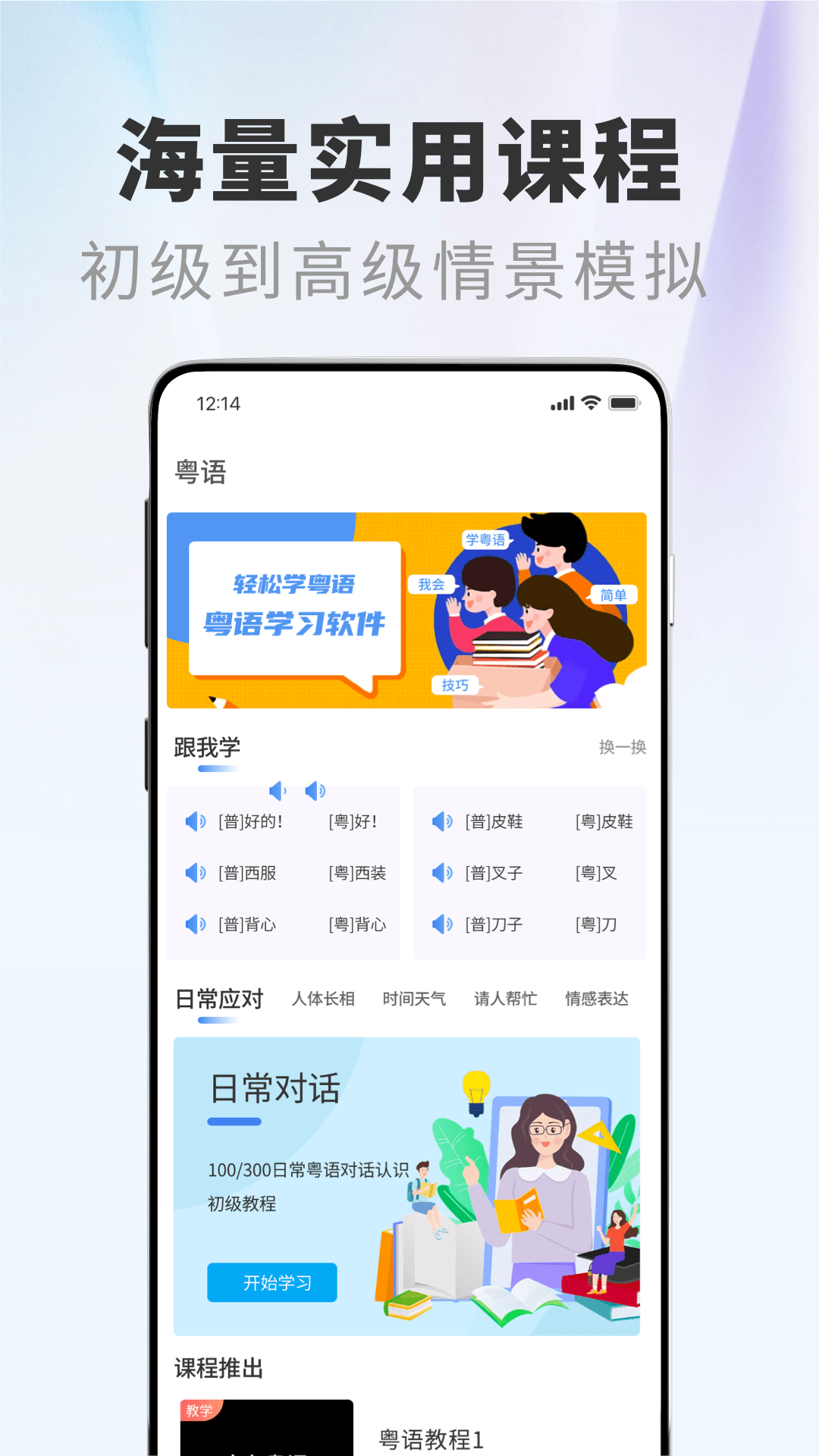Viewport: 819px width, 1456px height.
Task: Play Mandarin audio for 背心
Action: click(x=196, y=925)
